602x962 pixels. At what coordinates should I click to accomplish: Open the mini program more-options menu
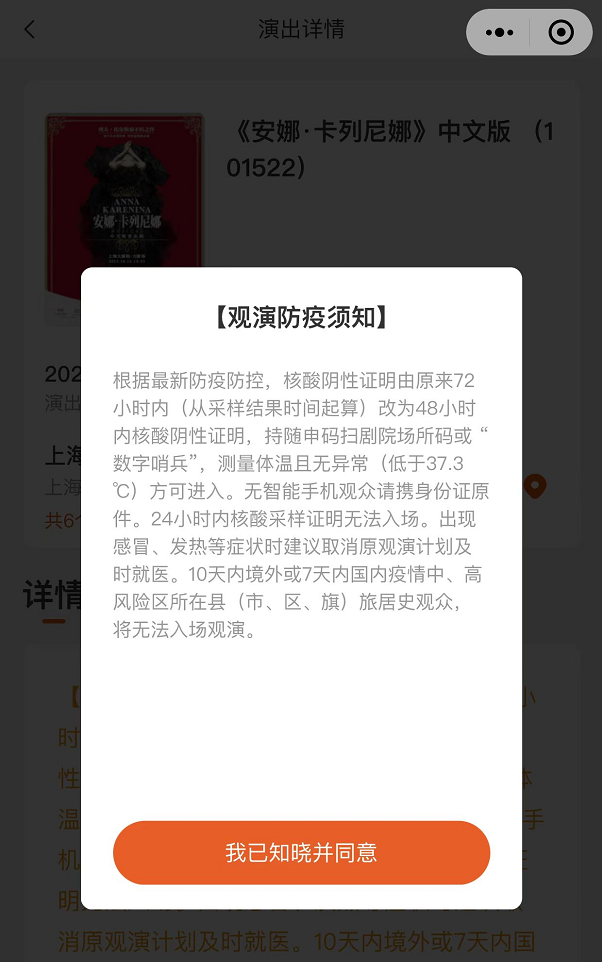[499, 32]
